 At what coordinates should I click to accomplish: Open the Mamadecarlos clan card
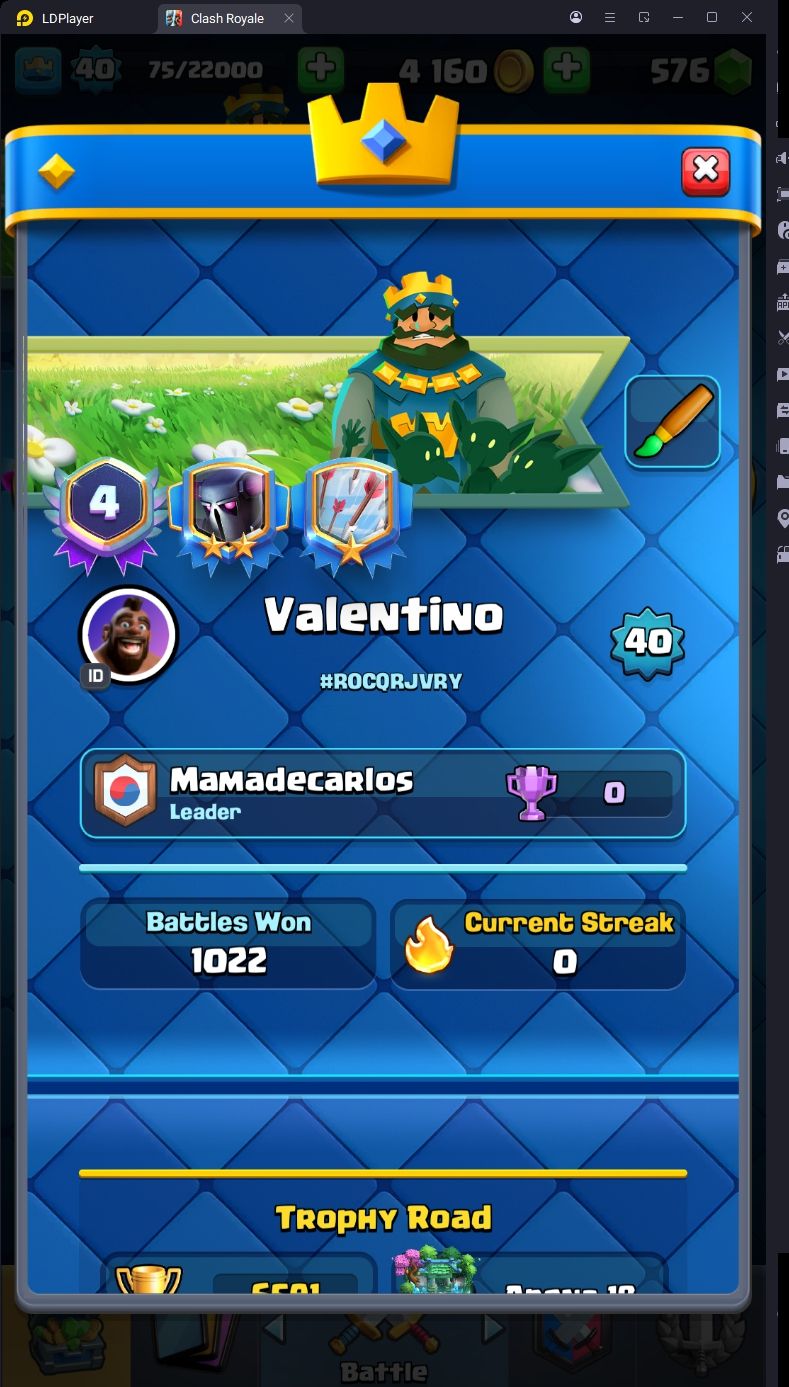coord(383,793)
